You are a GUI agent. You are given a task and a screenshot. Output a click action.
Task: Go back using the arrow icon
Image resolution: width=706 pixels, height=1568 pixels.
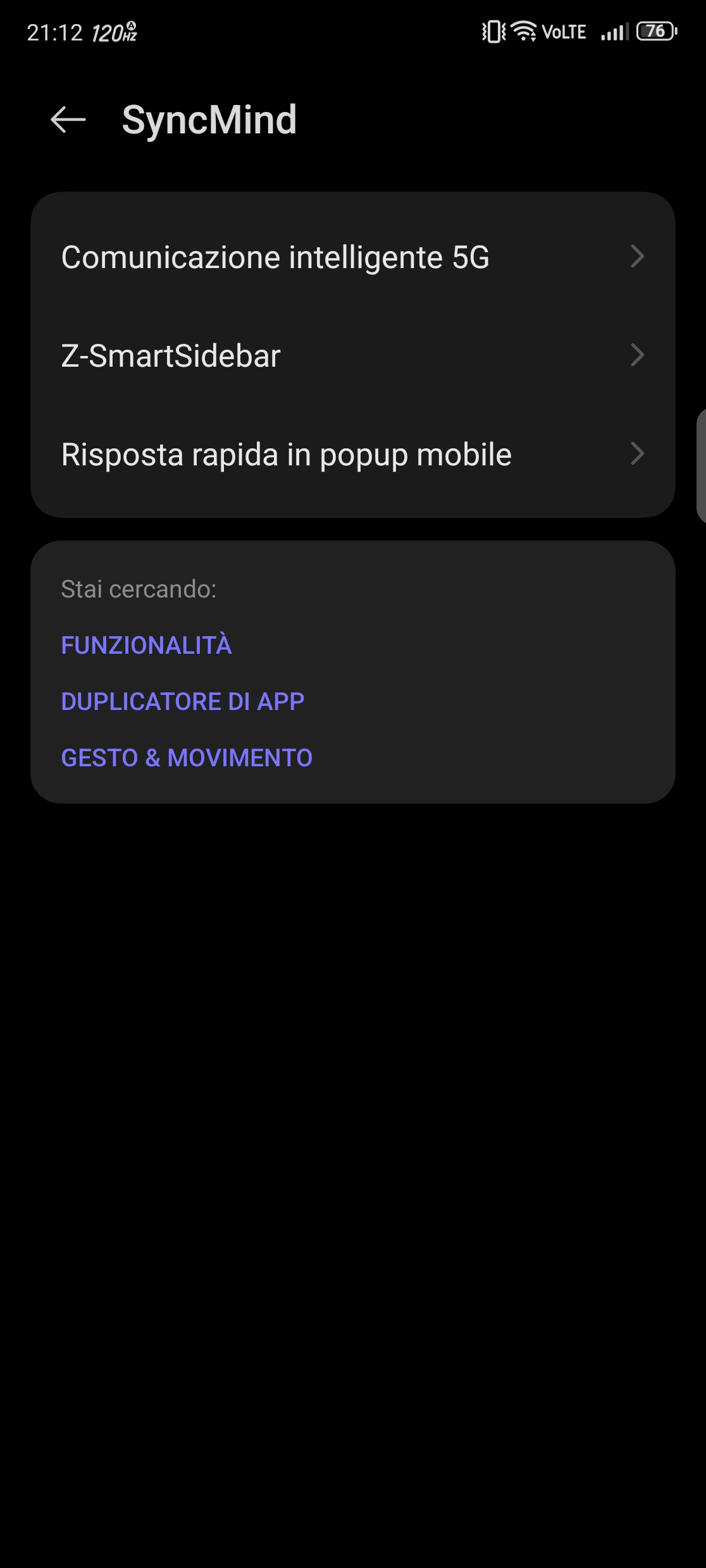tap(68, 119)
